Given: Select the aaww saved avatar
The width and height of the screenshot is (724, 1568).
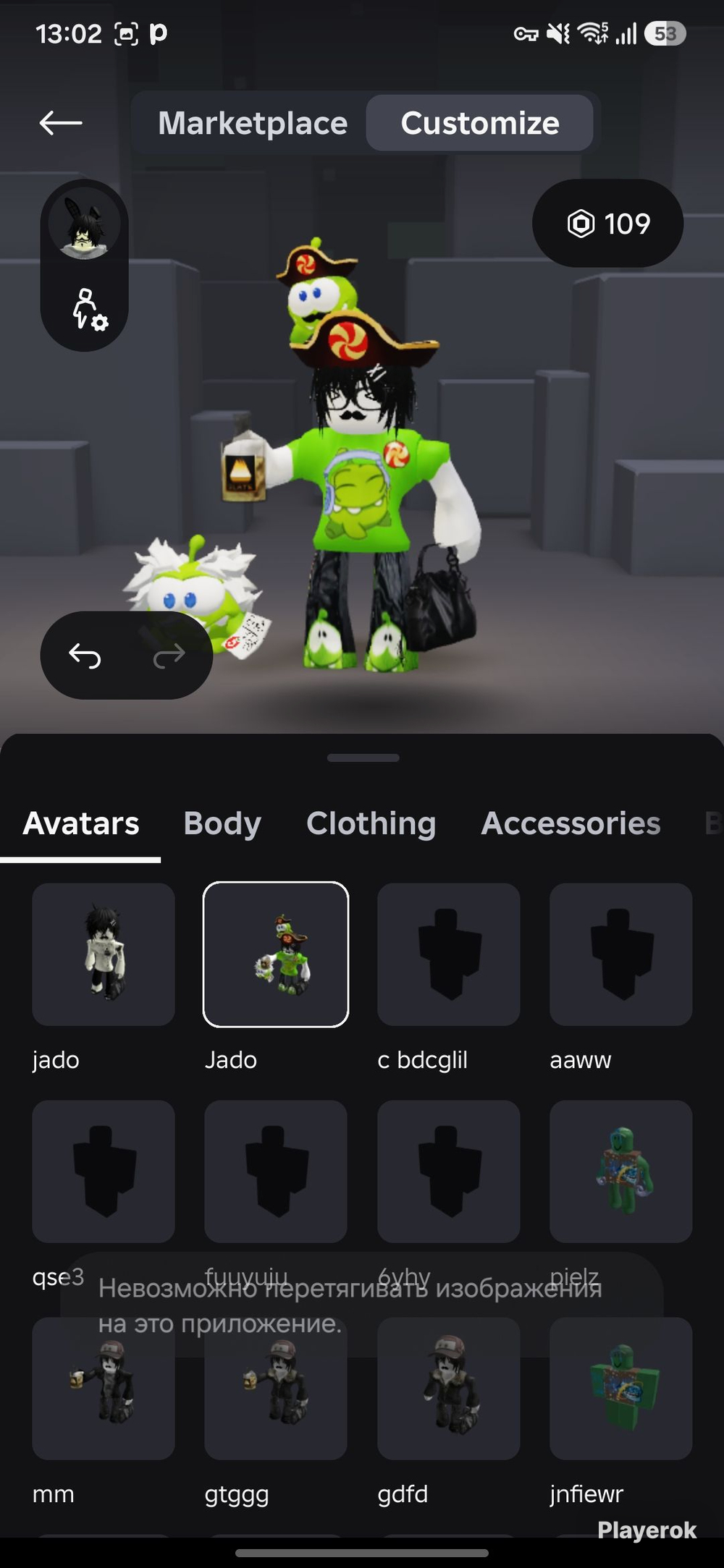Looking at the screenshot, I should tap(621, 954).
